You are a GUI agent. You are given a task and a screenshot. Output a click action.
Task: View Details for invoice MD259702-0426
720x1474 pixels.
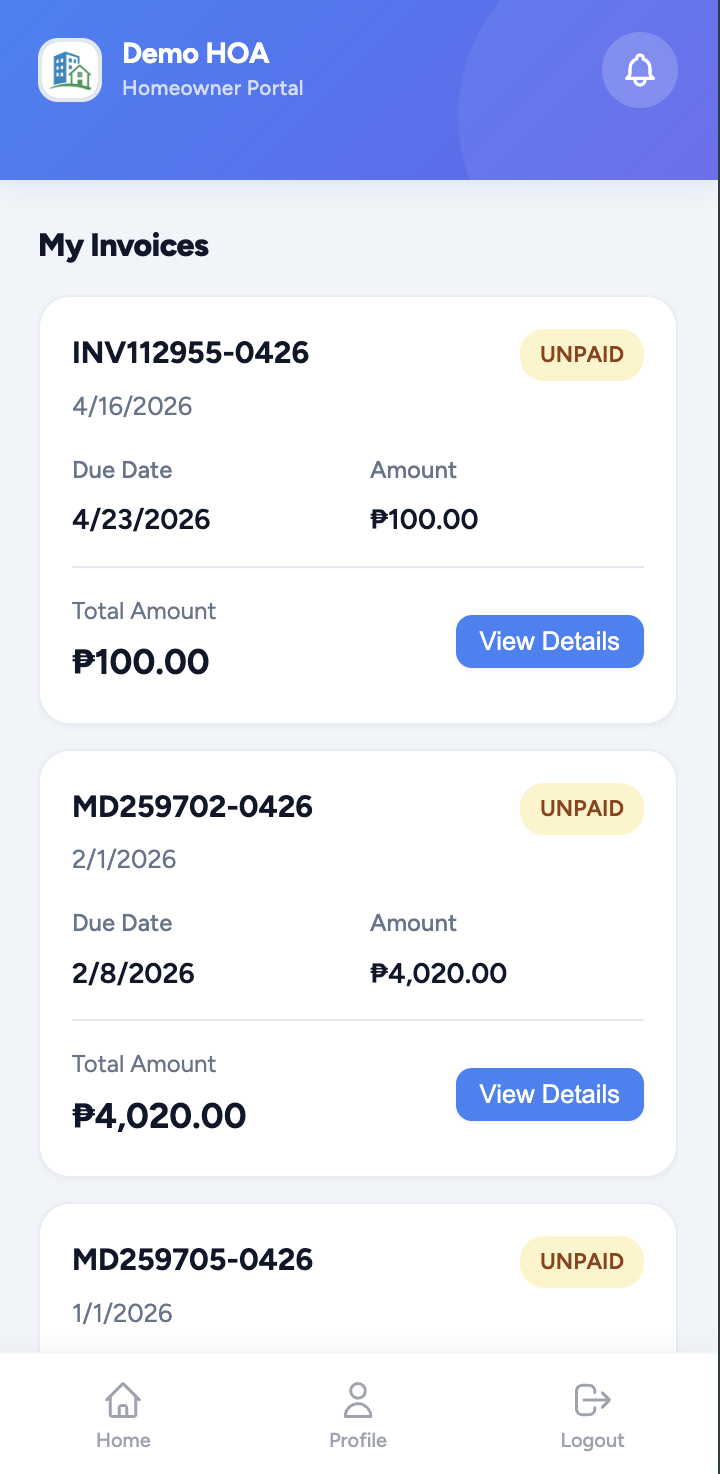pyautogui.click(x=549, y=1094)
